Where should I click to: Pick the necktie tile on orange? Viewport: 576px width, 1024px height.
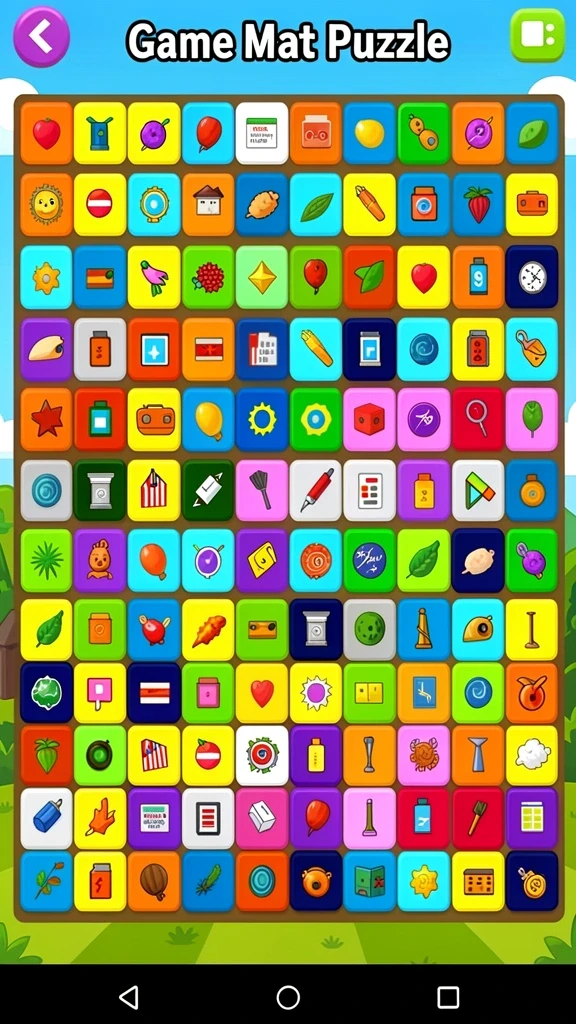[x=477, y=756]
